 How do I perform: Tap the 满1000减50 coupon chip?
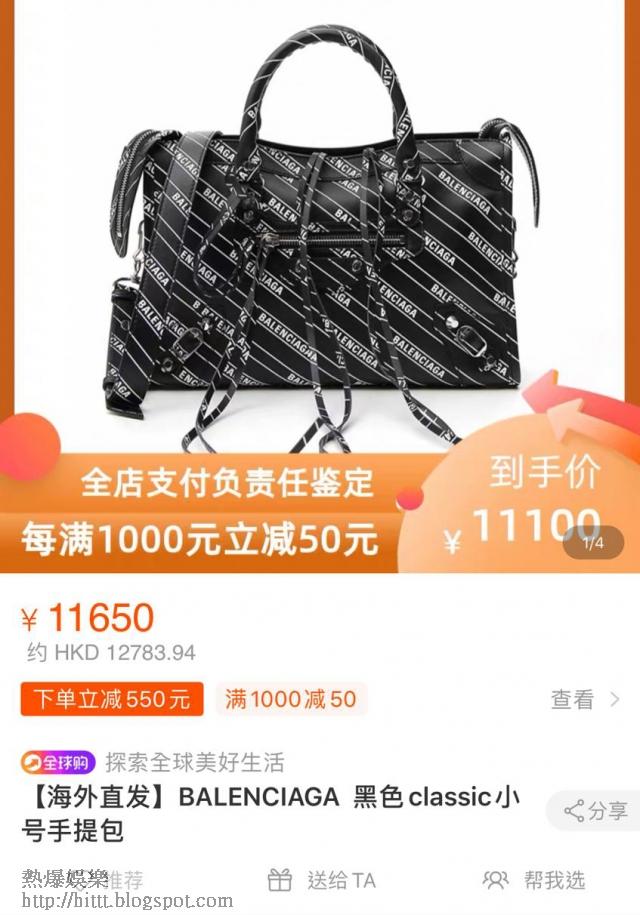click(290, 699)
